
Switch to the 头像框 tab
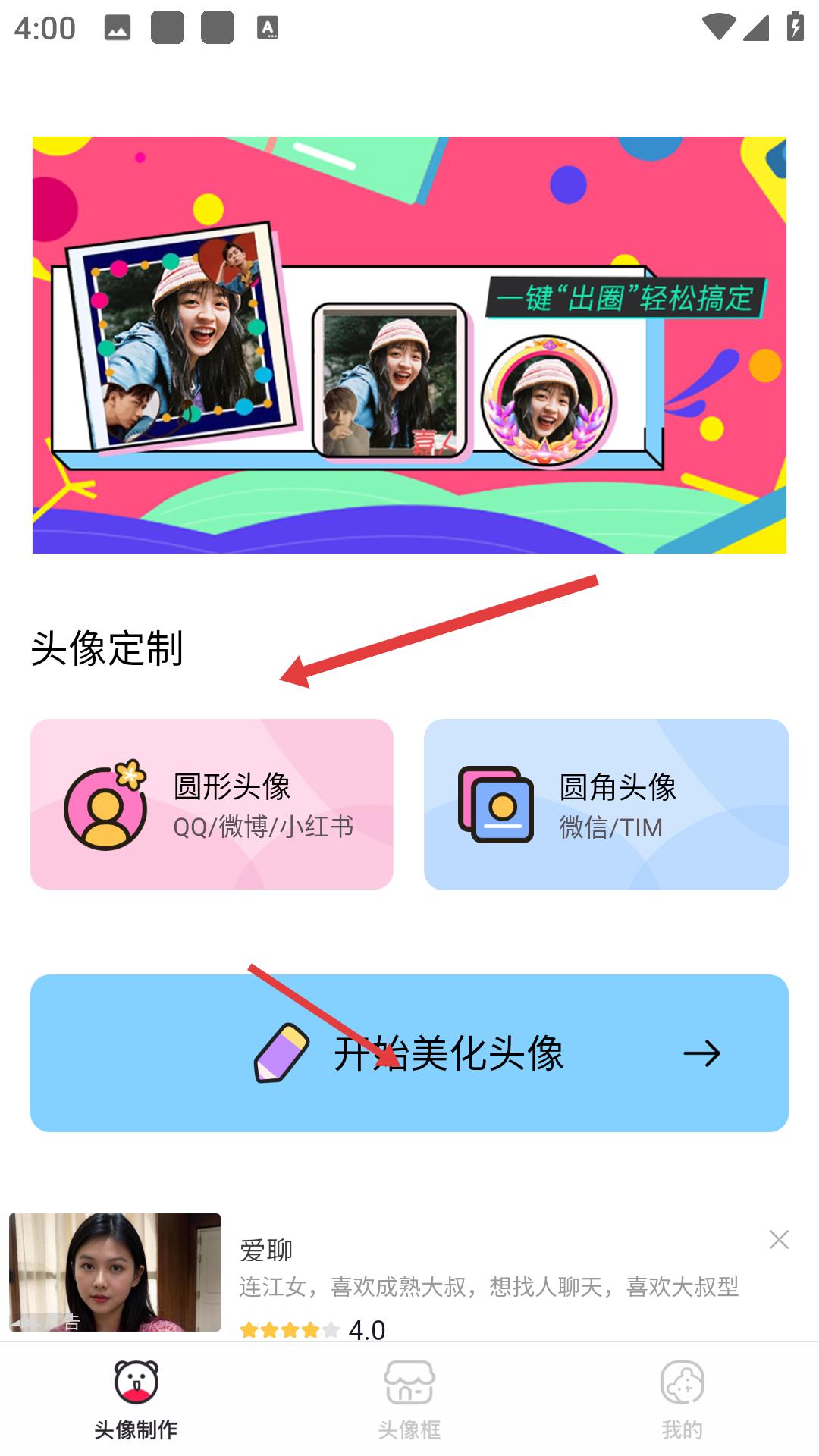click(409, 1400)
